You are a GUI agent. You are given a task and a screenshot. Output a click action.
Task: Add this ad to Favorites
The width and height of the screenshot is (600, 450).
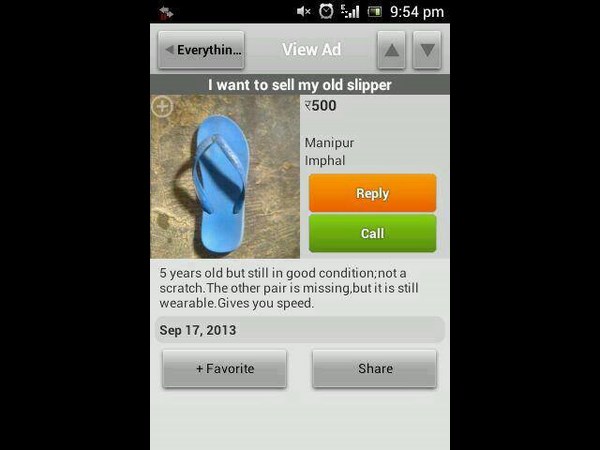pos(224,368)
